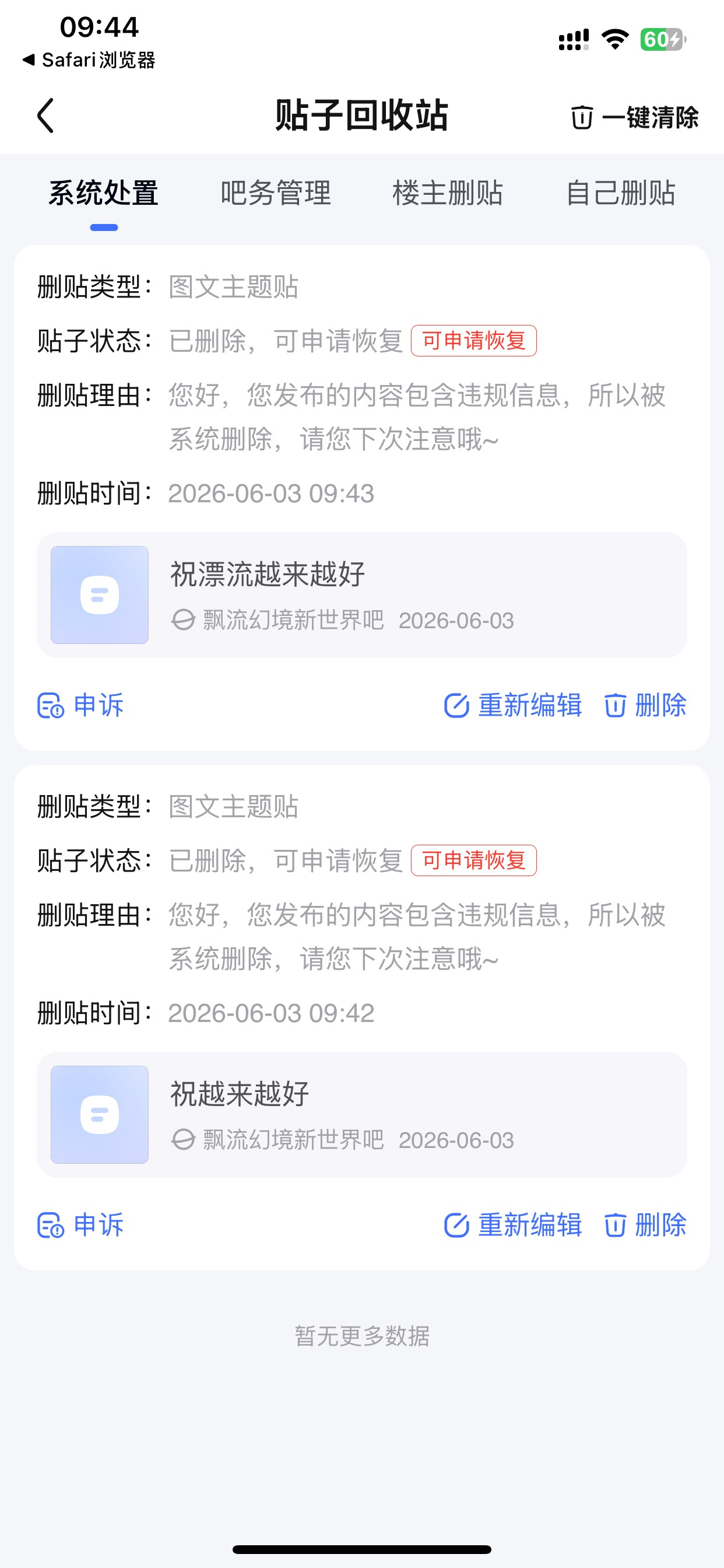
Task: Tap 一键清除 to clear the recycle bin
Action: pyautogui.click(x=634, y=117)
